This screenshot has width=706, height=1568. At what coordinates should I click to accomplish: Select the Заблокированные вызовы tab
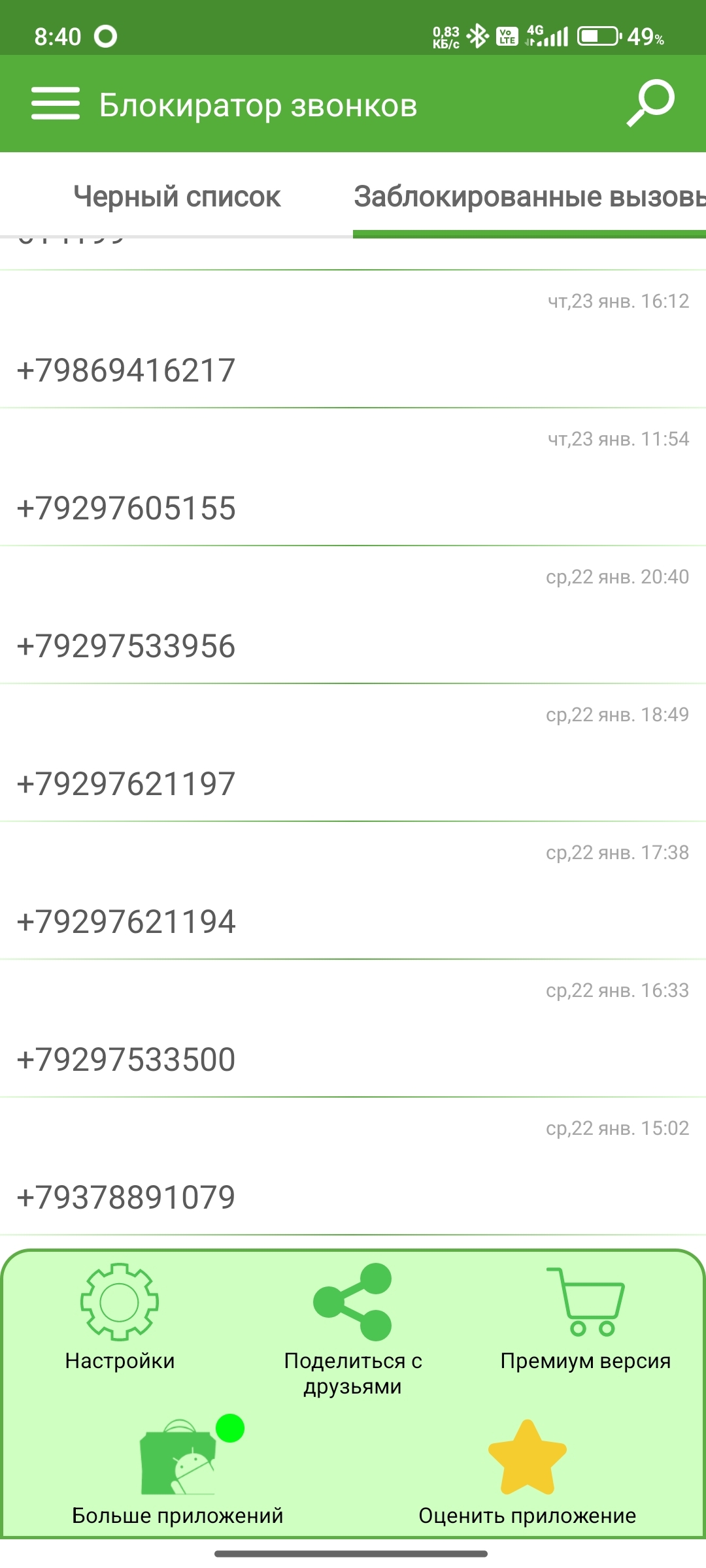[529, 196]
